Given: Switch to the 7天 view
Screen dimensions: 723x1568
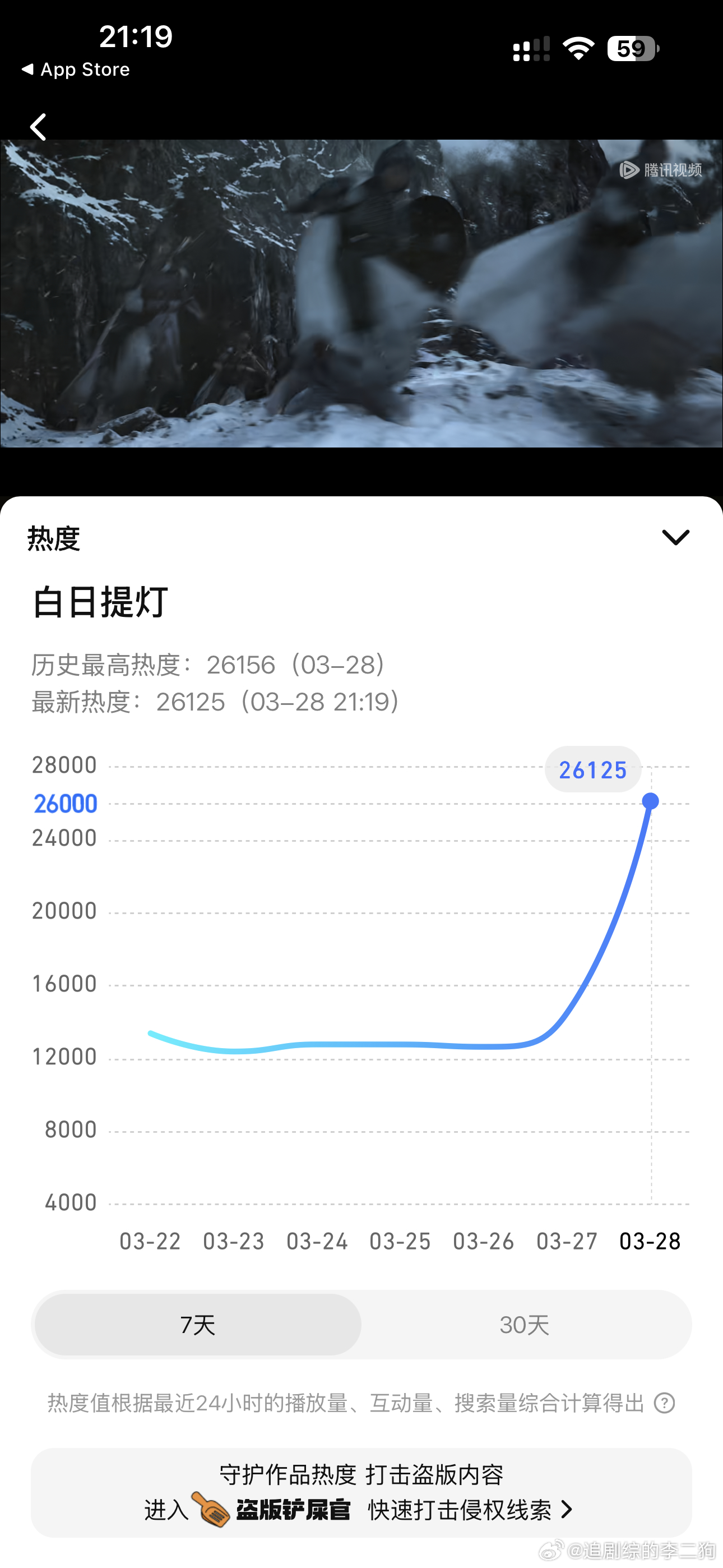Looking at the screenshot, I should pos(197,1325).
